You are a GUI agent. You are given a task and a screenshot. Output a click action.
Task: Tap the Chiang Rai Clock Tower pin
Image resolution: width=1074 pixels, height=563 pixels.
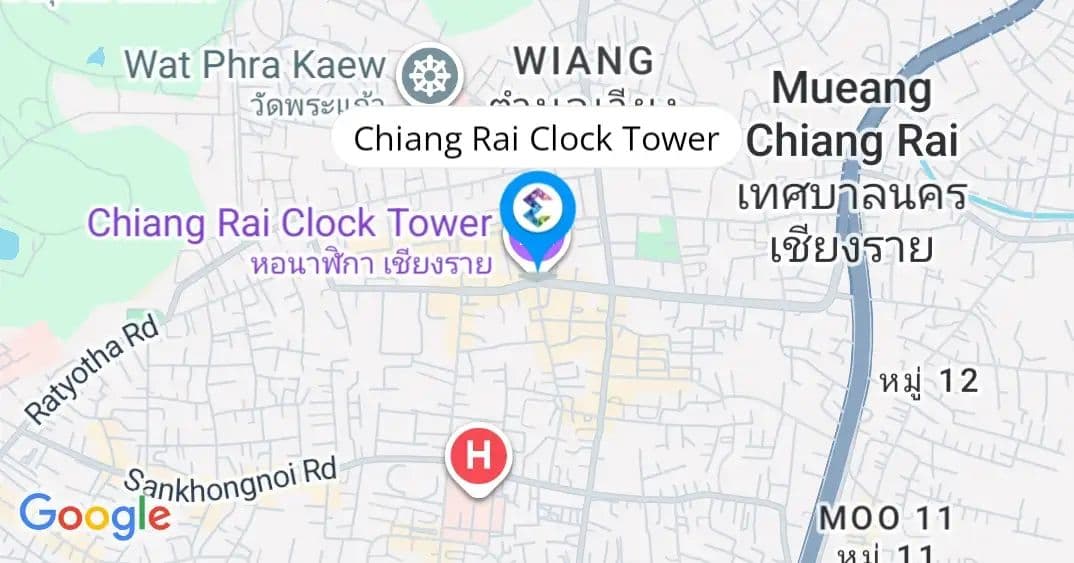tap(538, 212)
